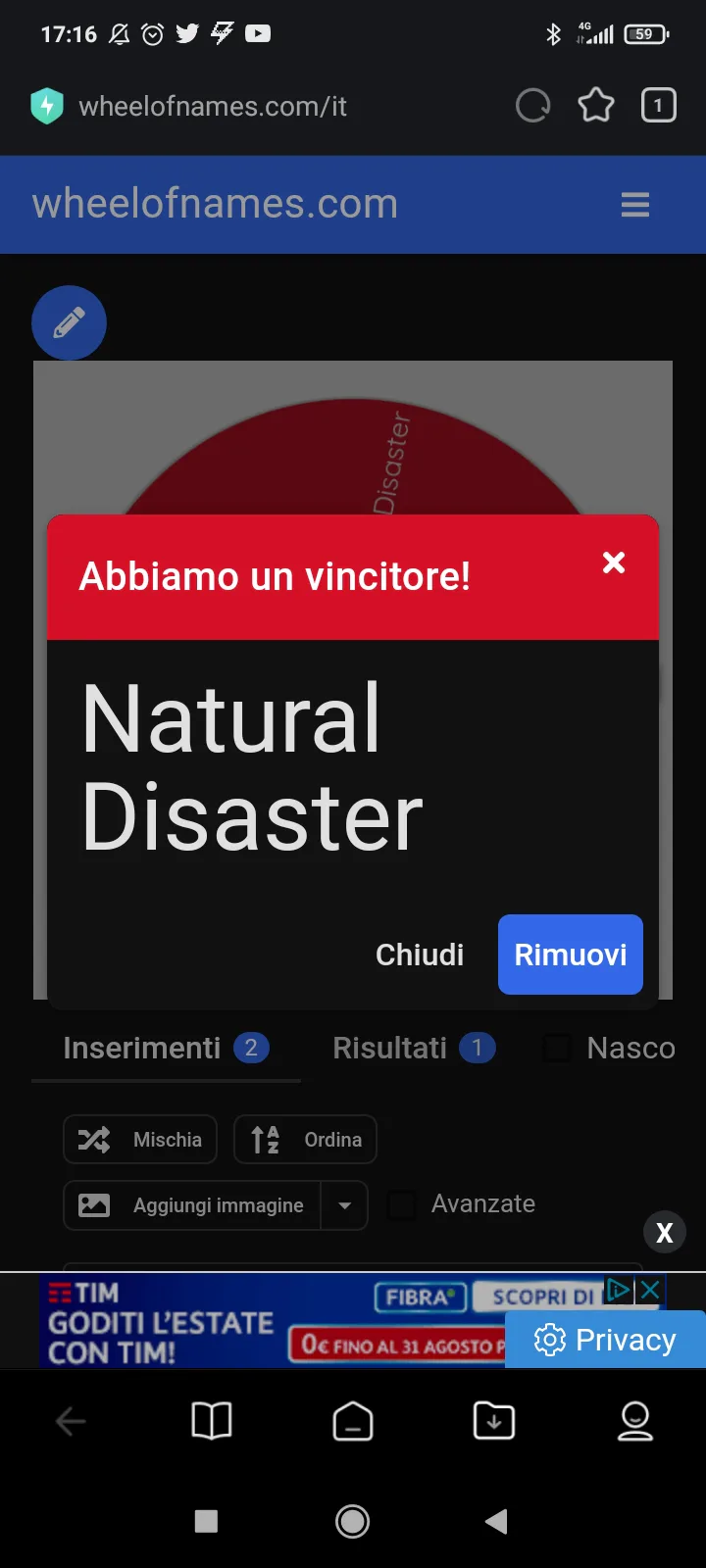Enable the Avanzate checkbox
Screen dimensions: 706x1568
(402, 1204)
